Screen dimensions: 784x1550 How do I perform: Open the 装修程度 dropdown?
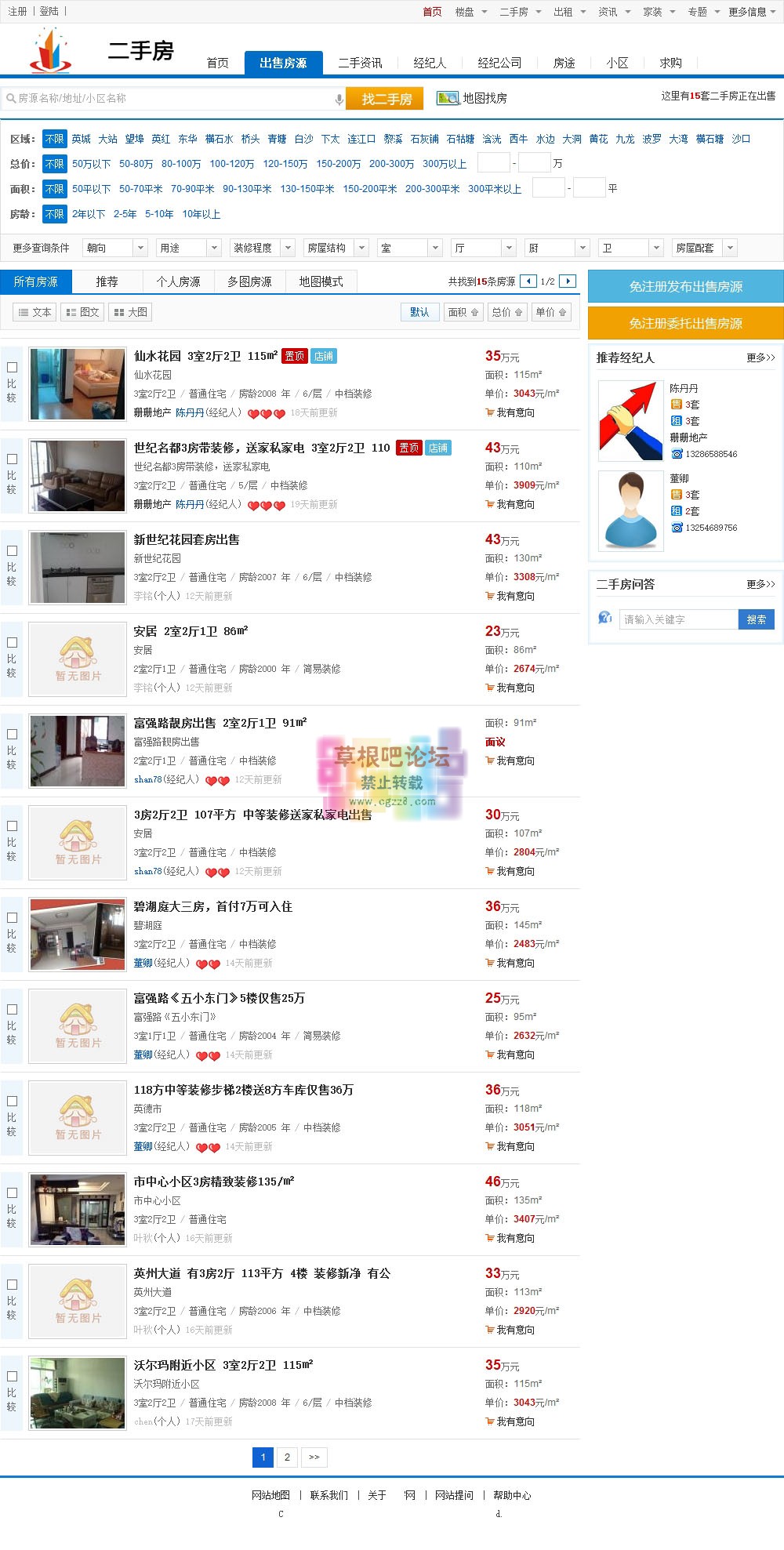[263, 248]
